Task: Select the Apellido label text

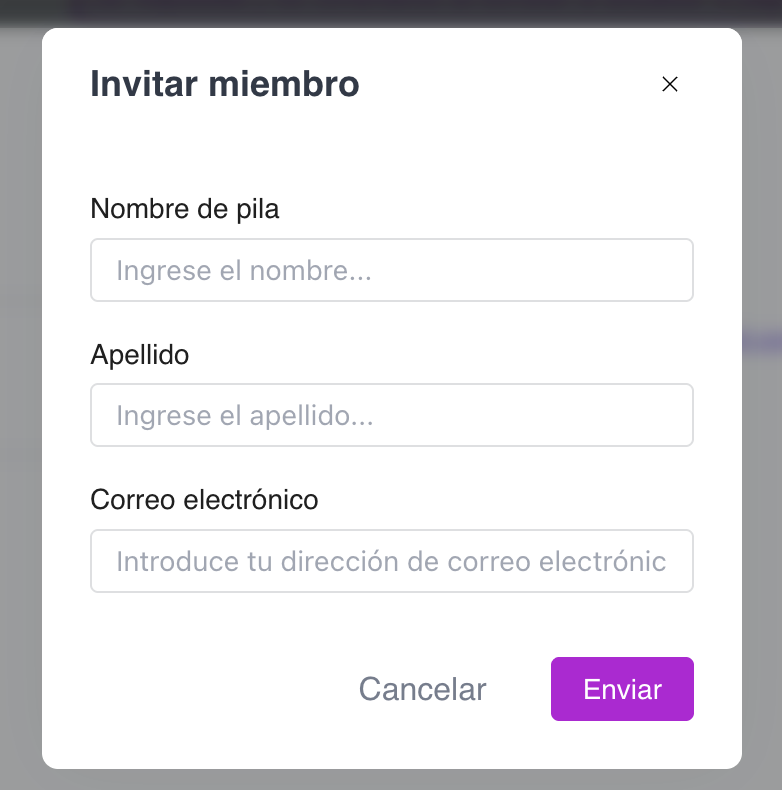Action: coord(139,355)
